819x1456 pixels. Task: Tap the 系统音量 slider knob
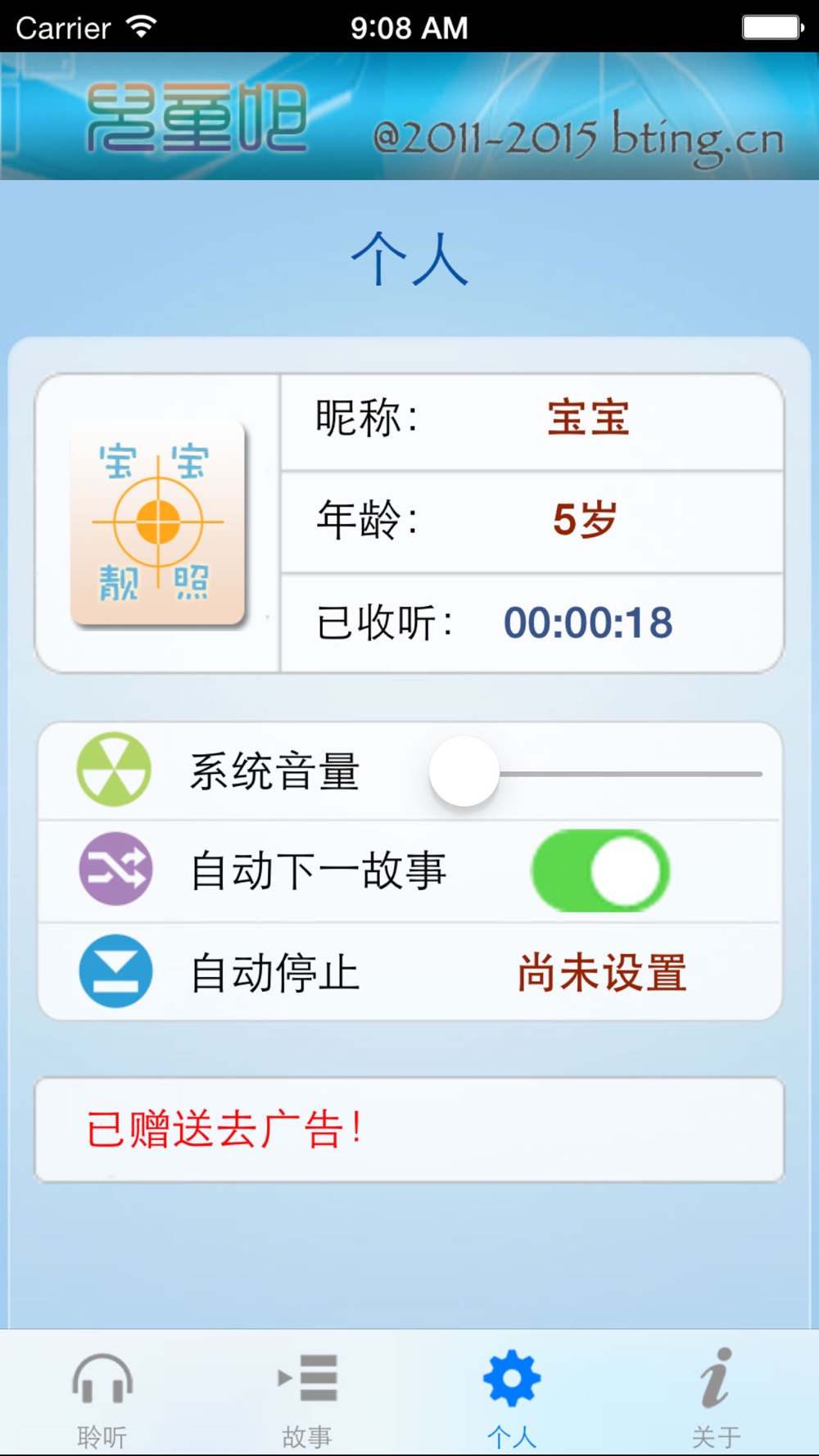click(464, 772)
